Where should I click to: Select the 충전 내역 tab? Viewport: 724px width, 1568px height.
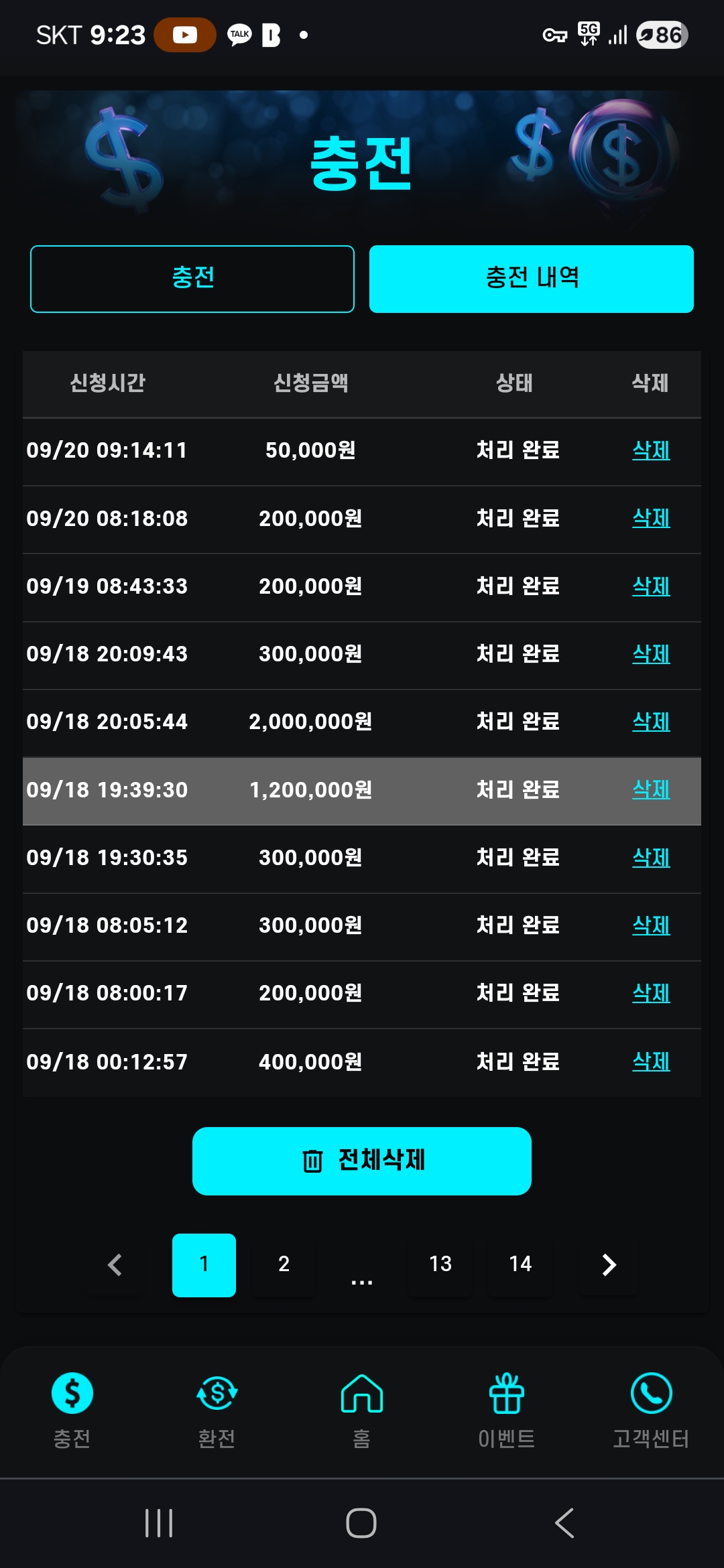pos(531,279)
